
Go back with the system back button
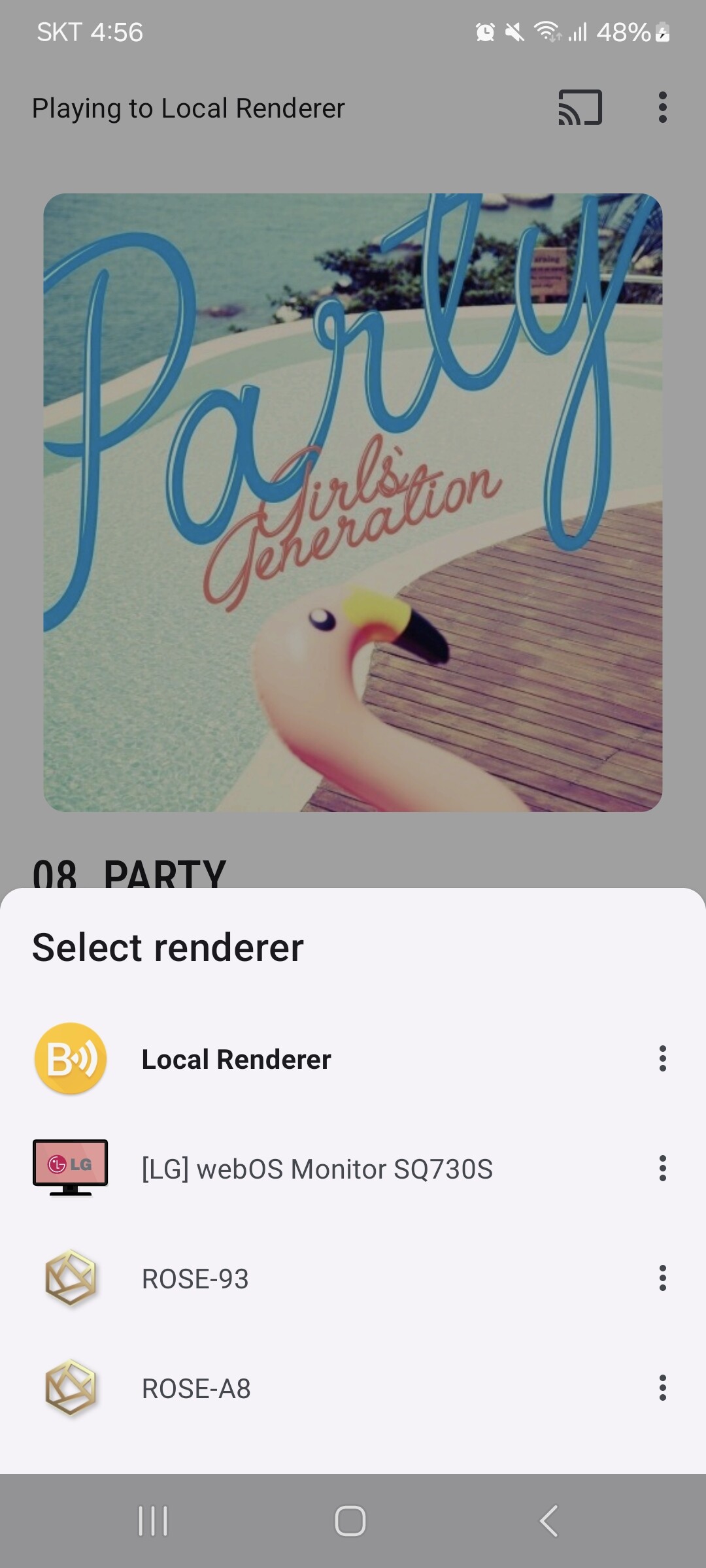[x=549, y=1521]
